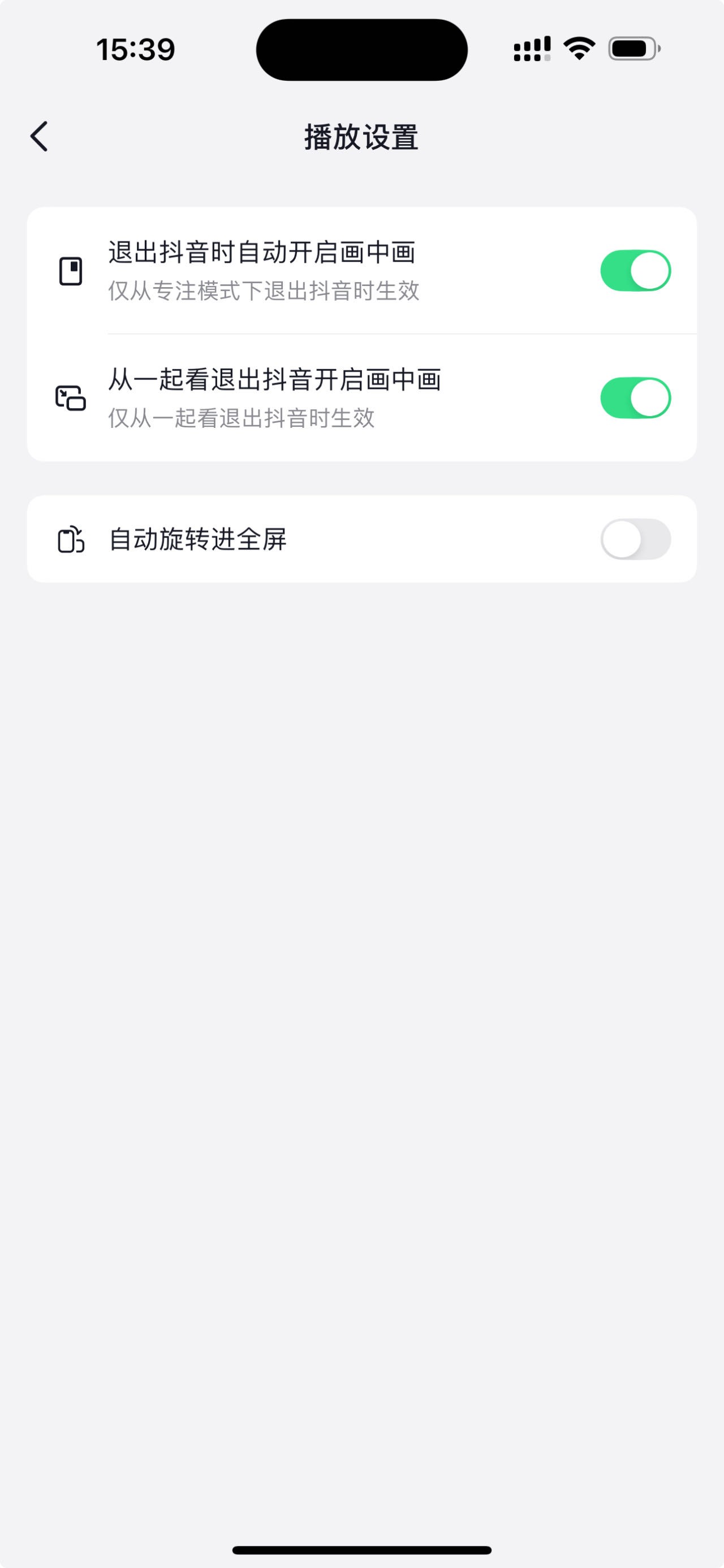
Task: Turn off 从一起看退出抖音开启画中画
Action: 635,398
